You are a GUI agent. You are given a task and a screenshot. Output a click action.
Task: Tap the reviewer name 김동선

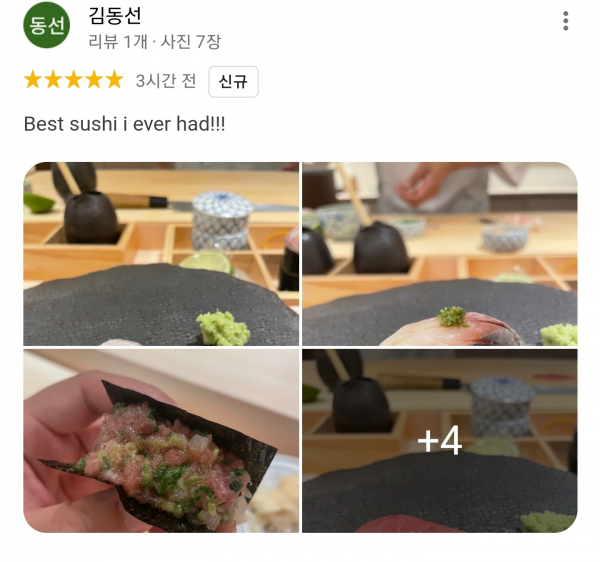pyautogui.click(x=116, y=15)
